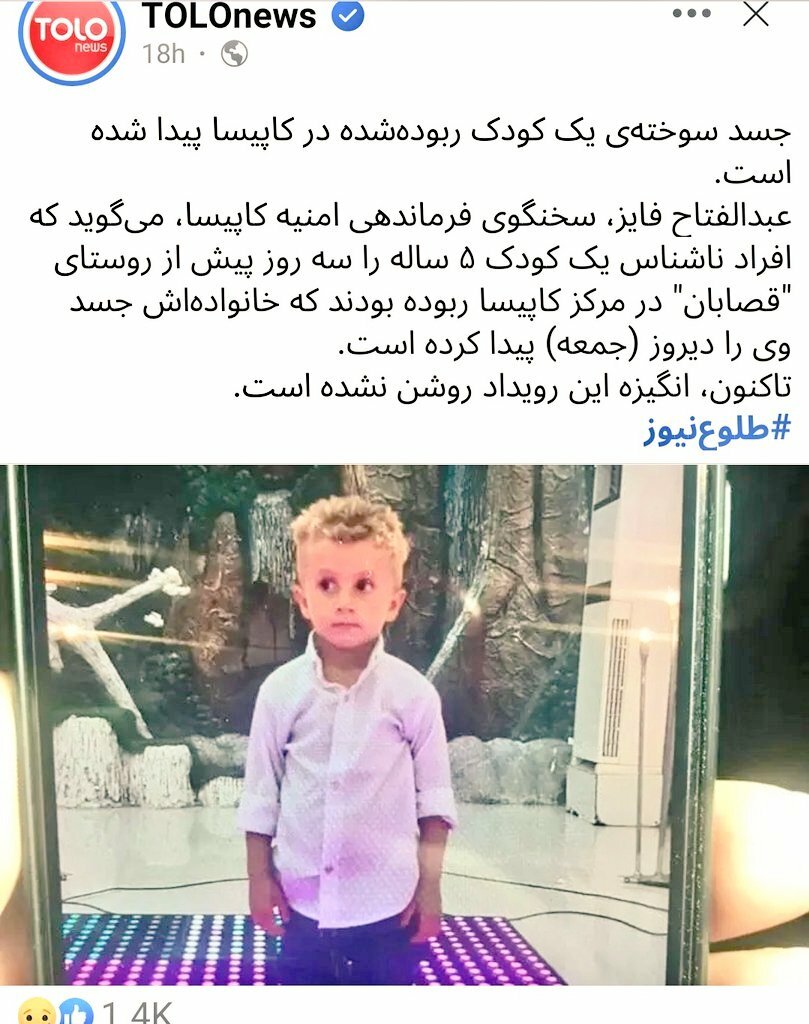The height and width of the screenshot is (1024, 809).
Task: Open the TOLOnews page name link
Action: coord(229,15)
